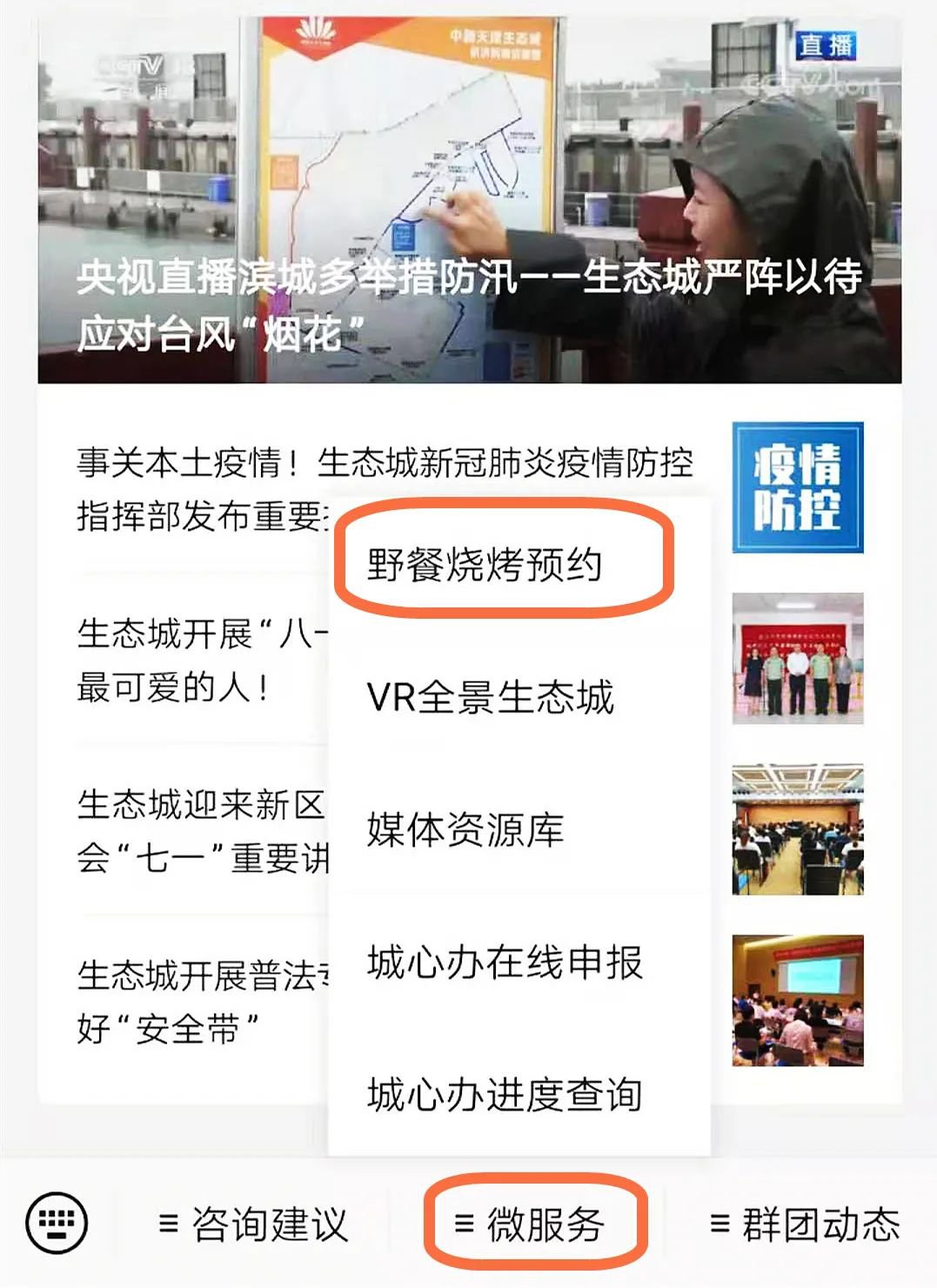Viewport: 937px width, 1288px height.
Task: Choose 媒体资源库
Action: tap(465, 829)
